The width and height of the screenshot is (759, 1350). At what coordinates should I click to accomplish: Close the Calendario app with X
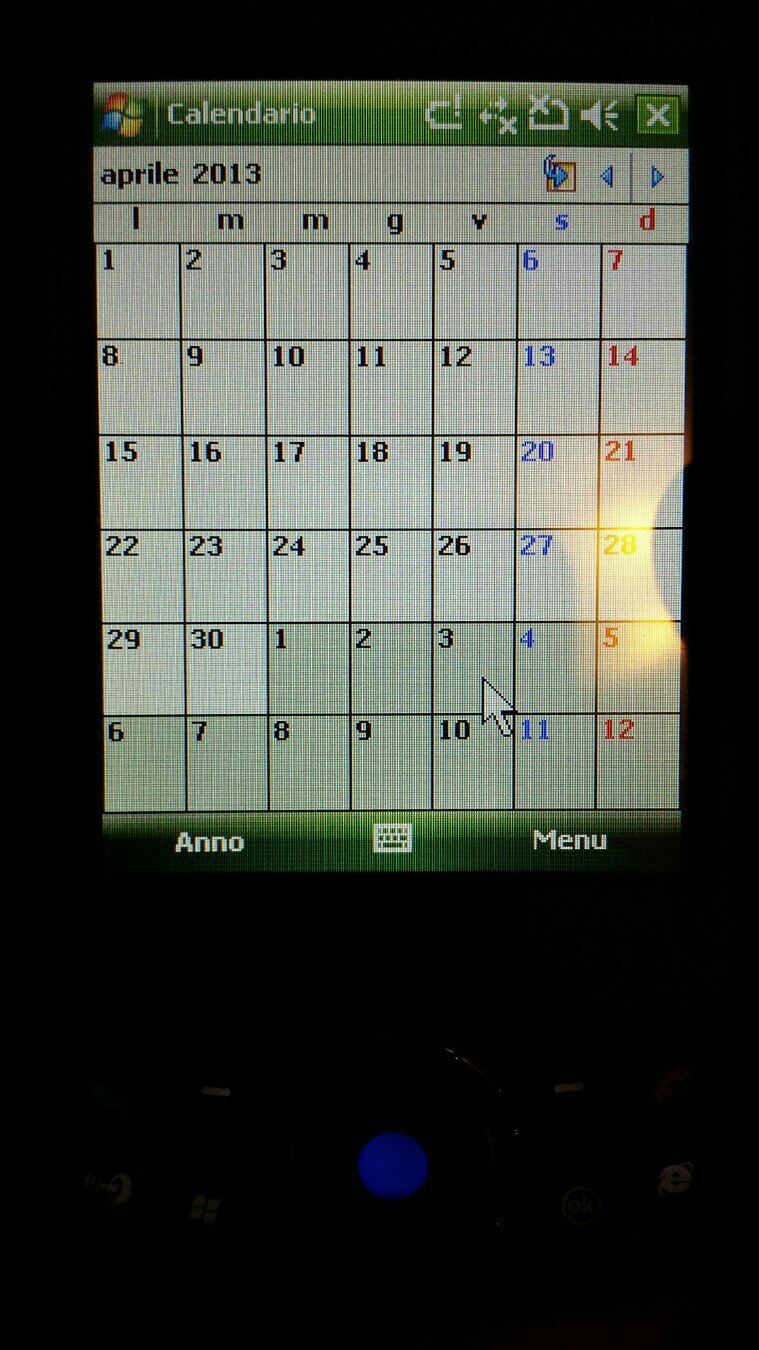657,116
